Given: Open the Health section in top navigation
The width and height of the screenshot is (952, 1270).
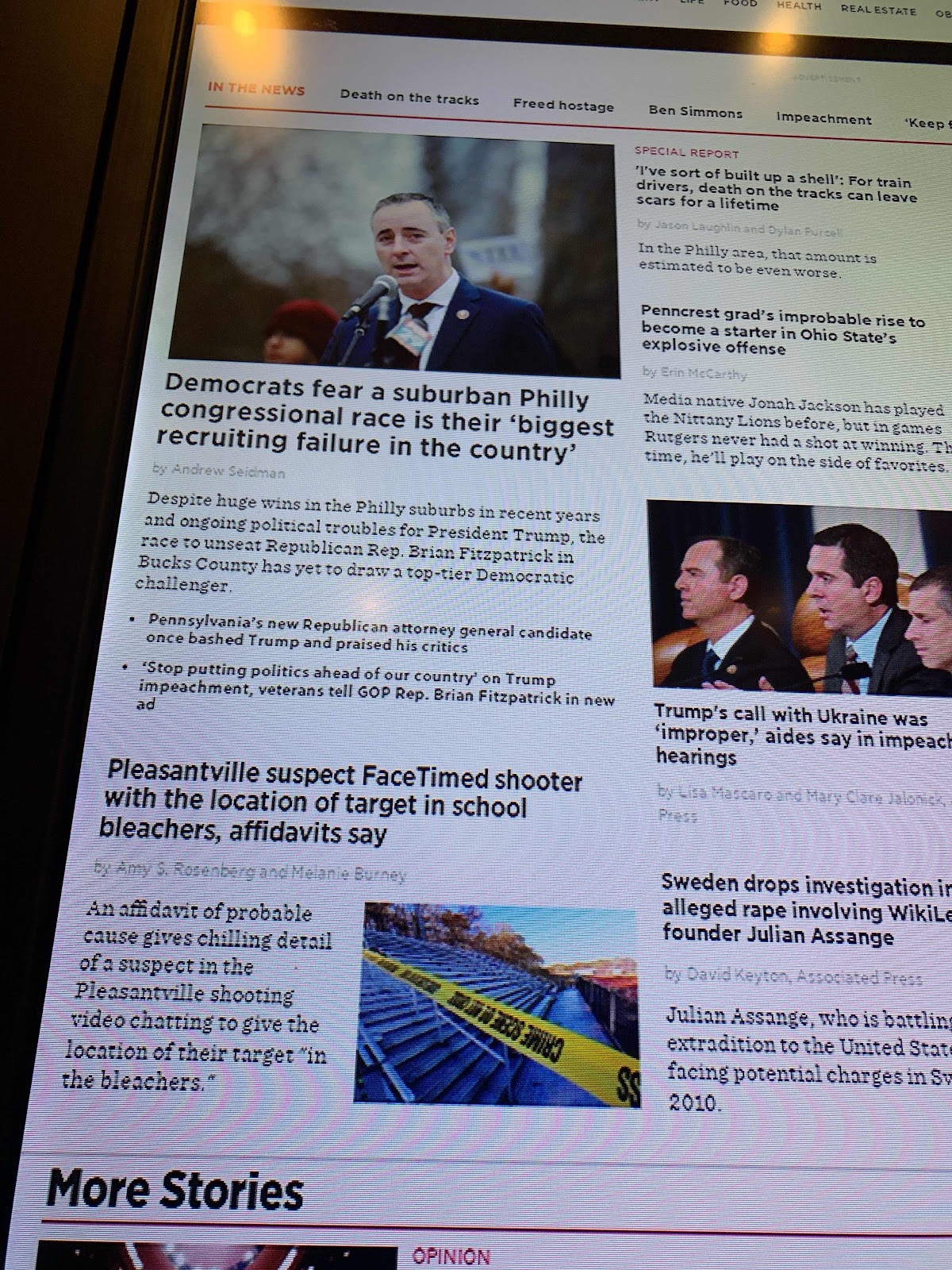Looking at the screenshot, I should (800, 6).
